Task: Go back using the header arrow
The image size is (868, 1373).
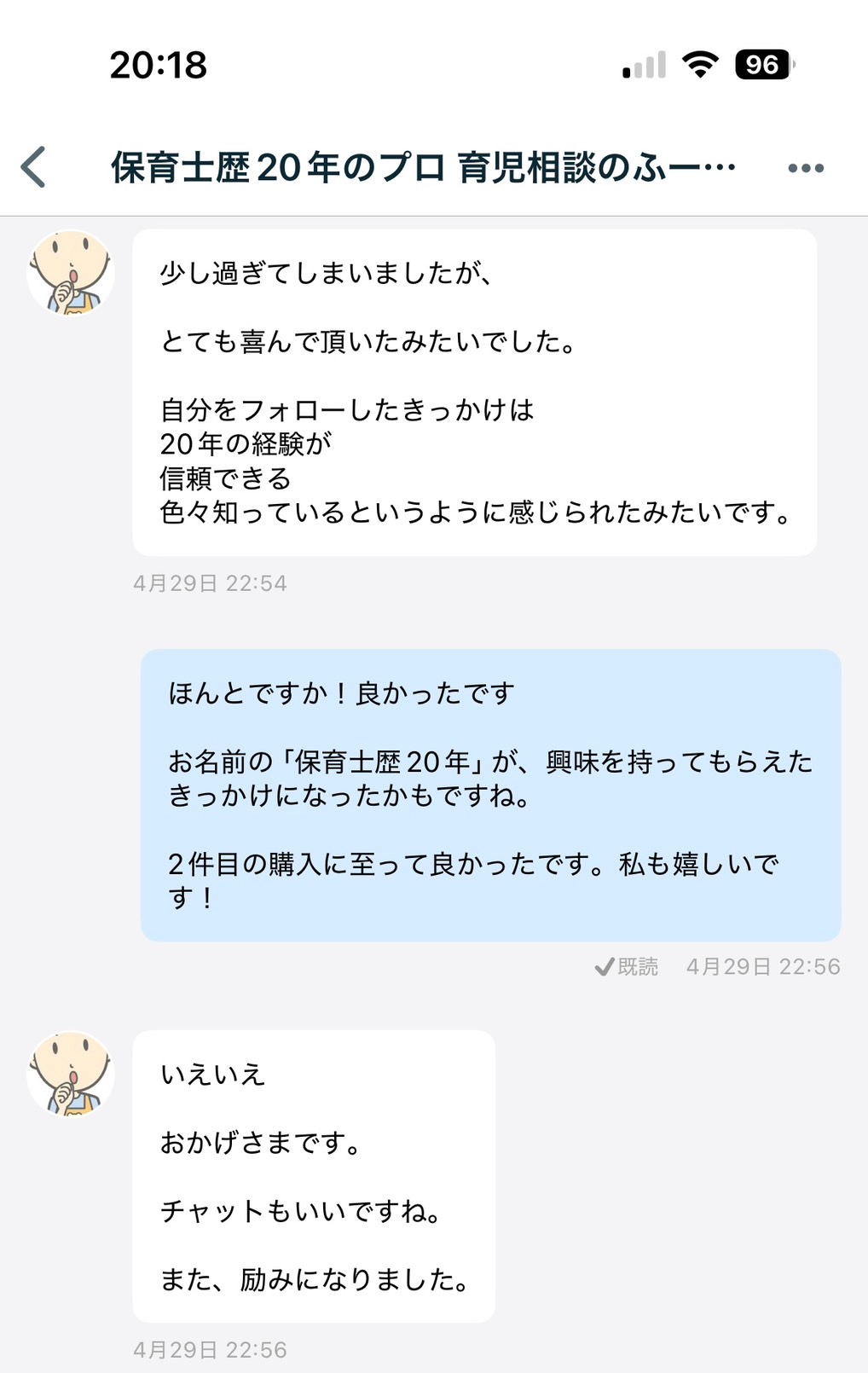Action: (x=34, y=167)
